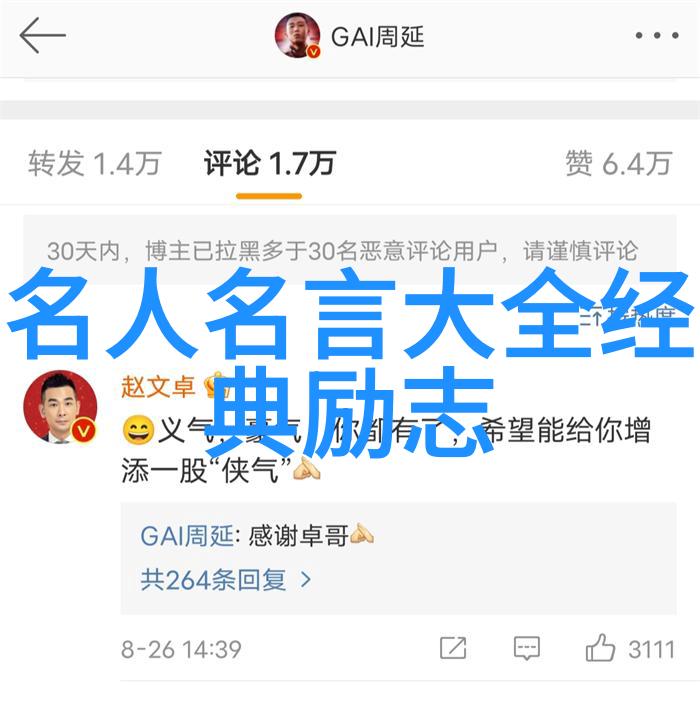Go back using the arrow icon
700x702 pixels.
tap(42, 37)
